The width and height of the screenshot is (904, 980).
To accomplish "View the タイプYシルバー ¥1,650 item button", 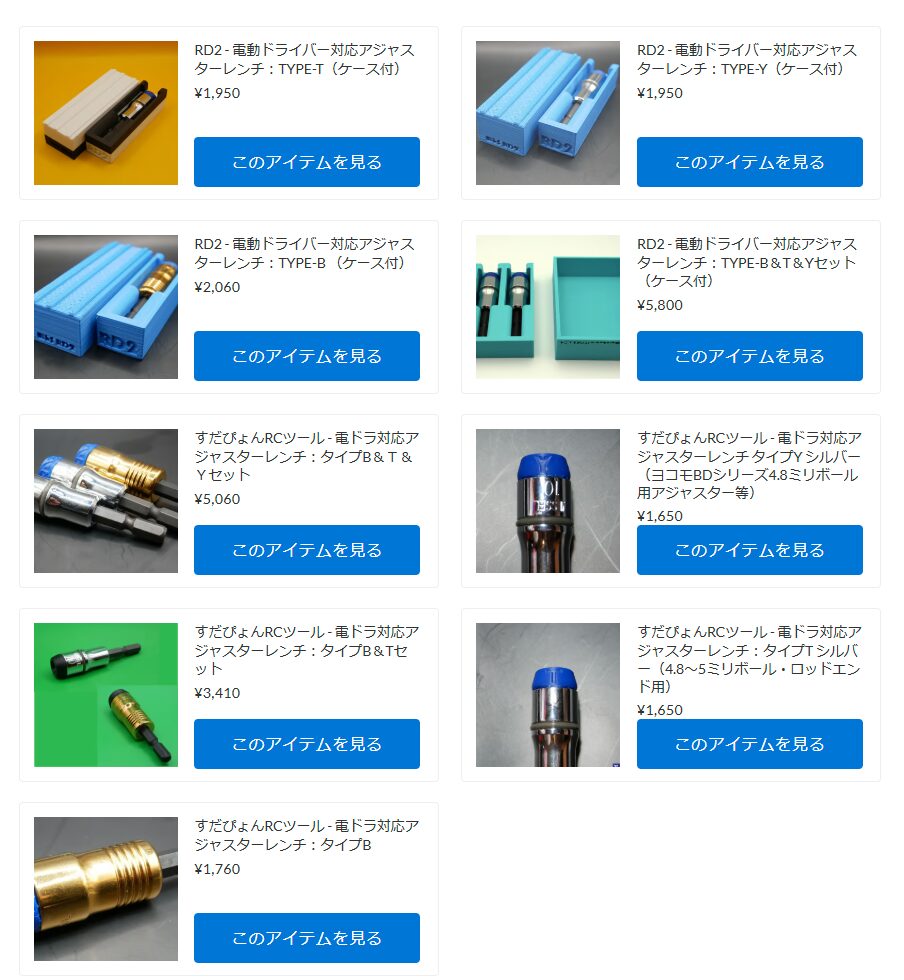I will (749, 550).
